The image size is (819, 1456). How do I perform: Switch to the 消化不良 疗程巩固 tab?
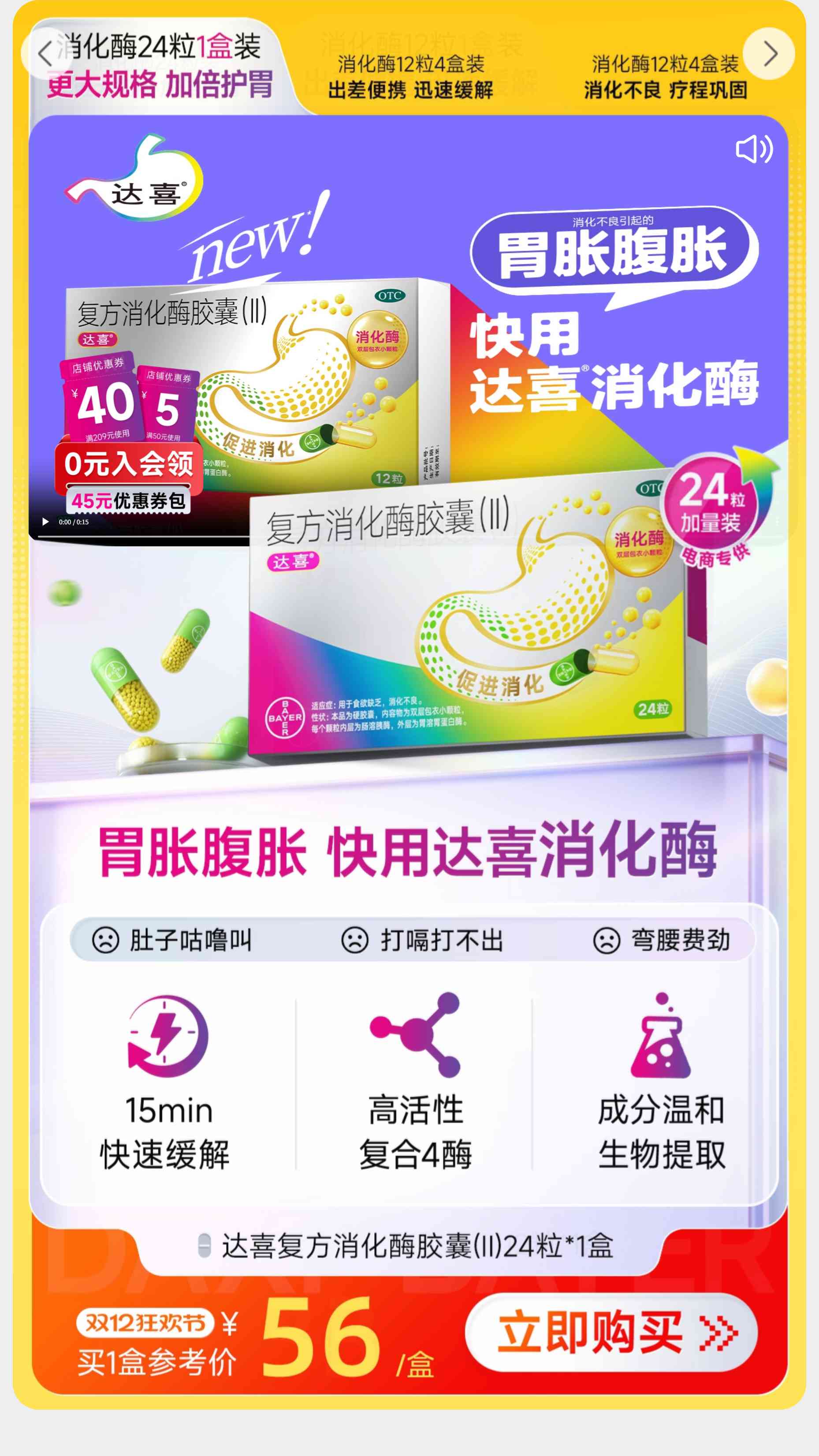point(665,76)
